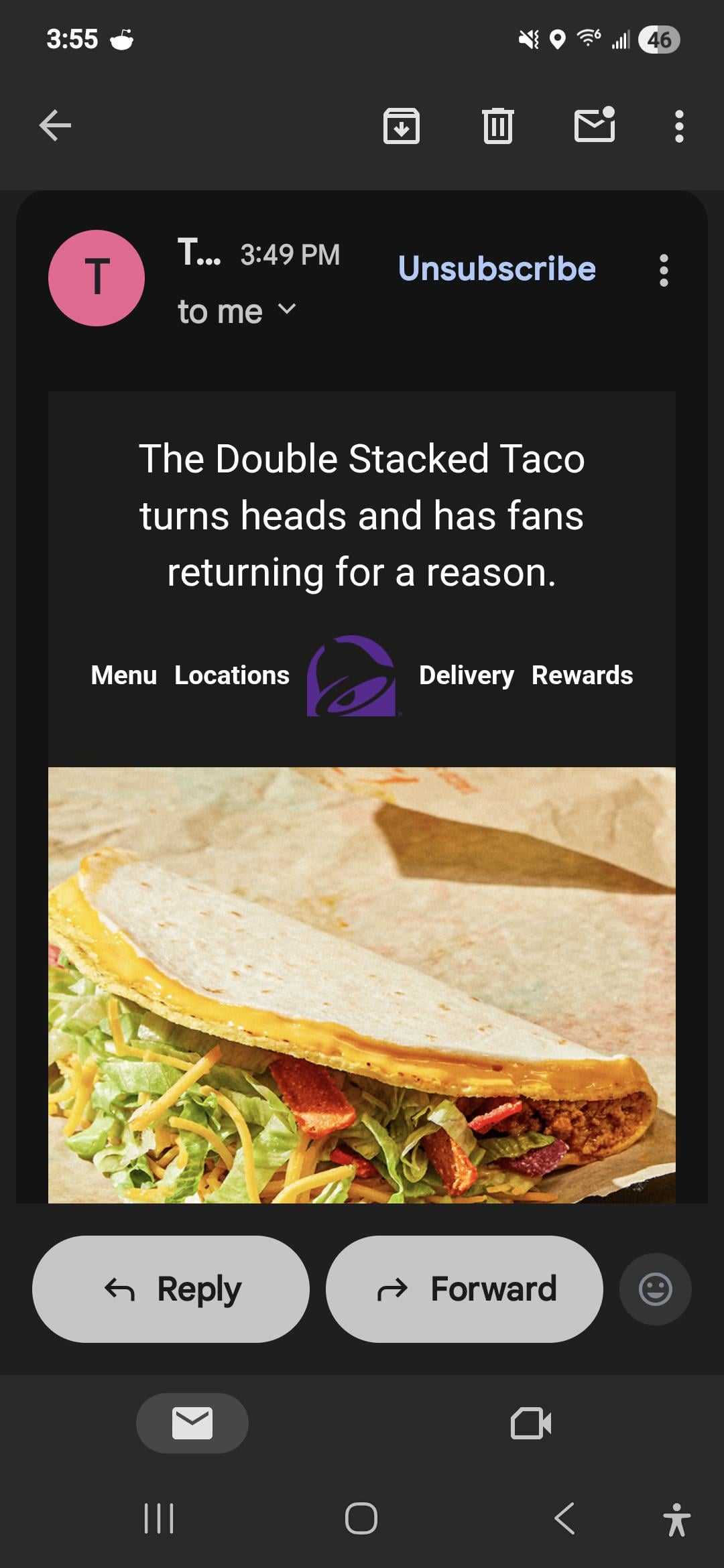Screen dimensions: 724x1568
Task: Open the top bar overflow menu
Action: coord(679,126)
